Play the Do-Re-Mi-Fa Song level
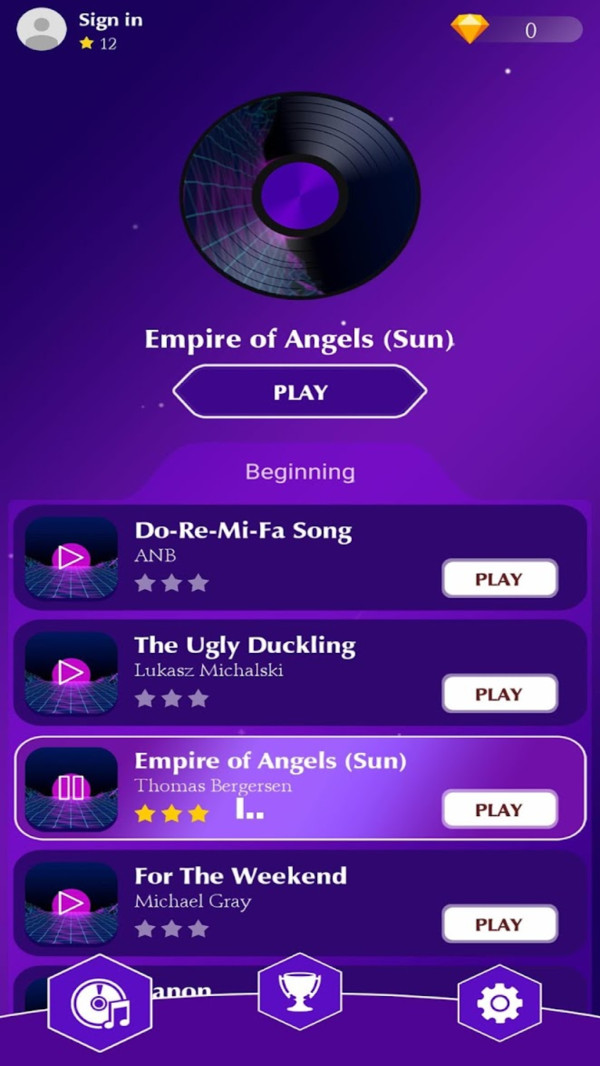Image resolution: width=600 pixels, height=1066 pixels. 499,579
